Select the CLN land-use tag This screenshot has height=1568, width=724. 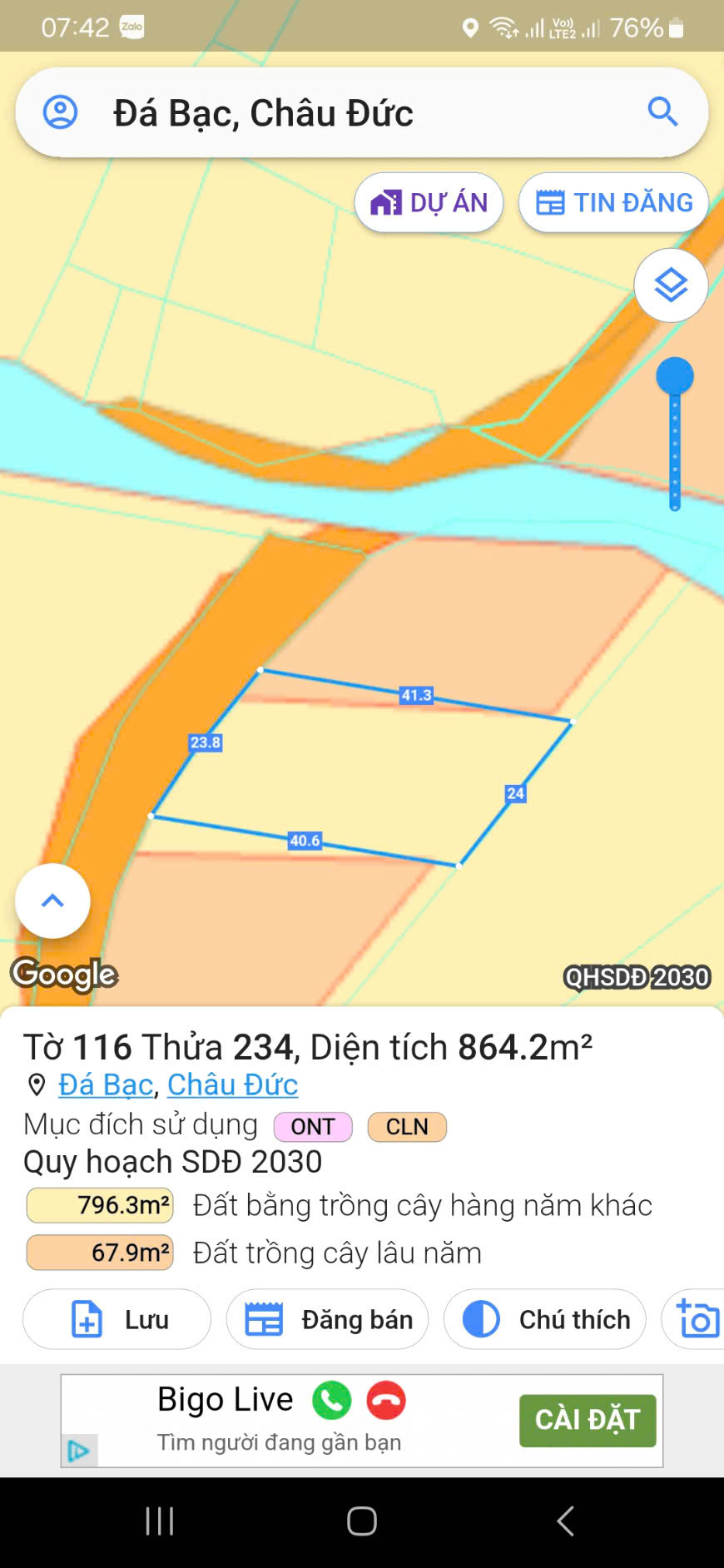(407, 1126)
